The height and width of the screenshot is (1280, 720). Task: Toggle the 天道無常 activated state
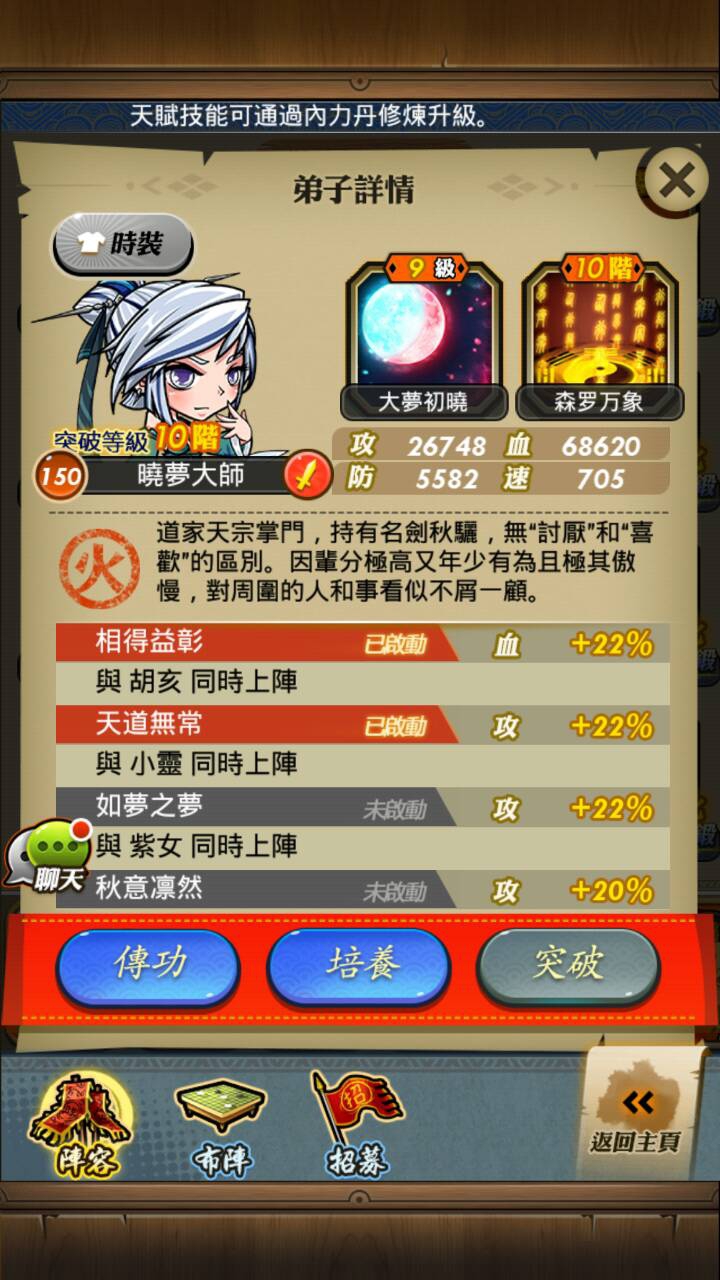[360, 727]
